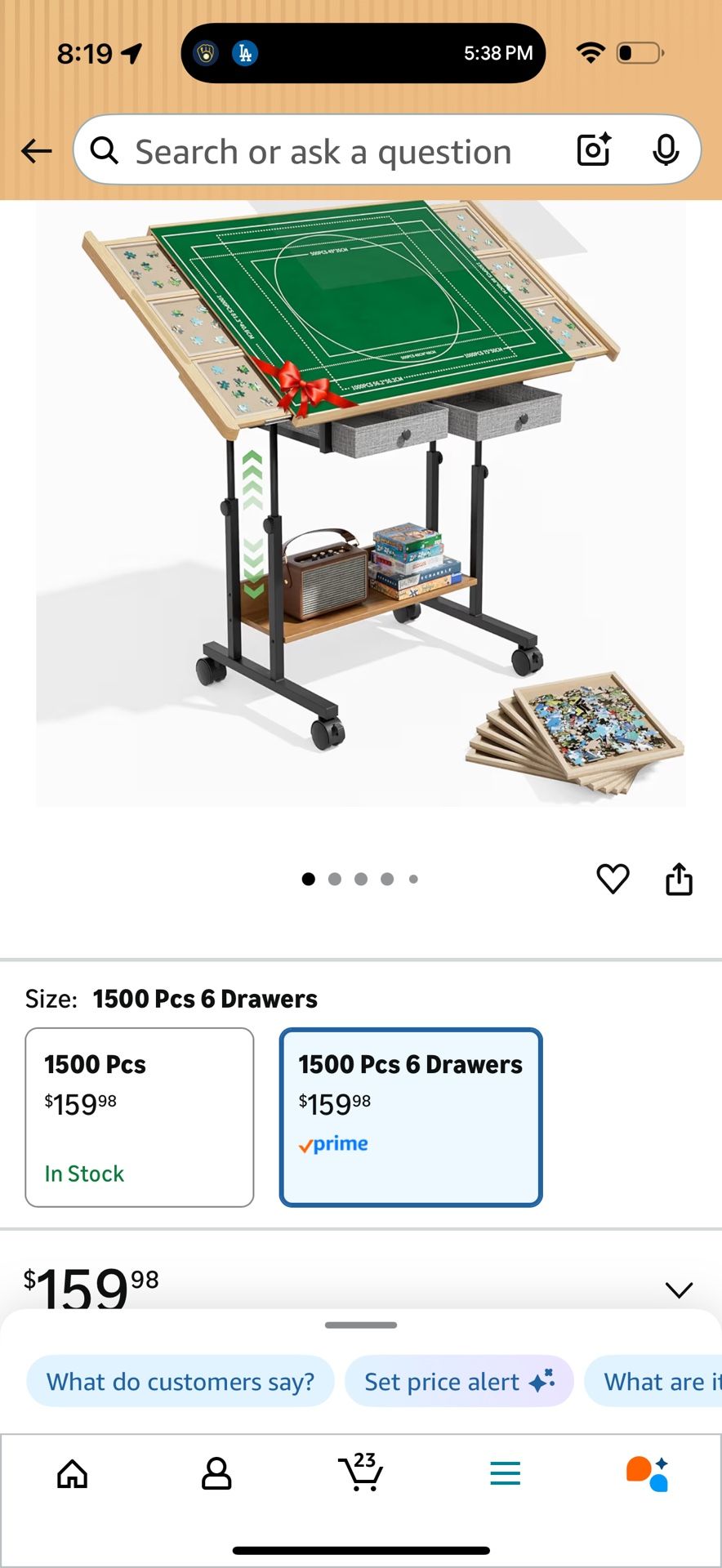The width and height of the screenshot is (722, 1568).
Task: Tap the second carousel dot to change image
Action: click(334, 879)
